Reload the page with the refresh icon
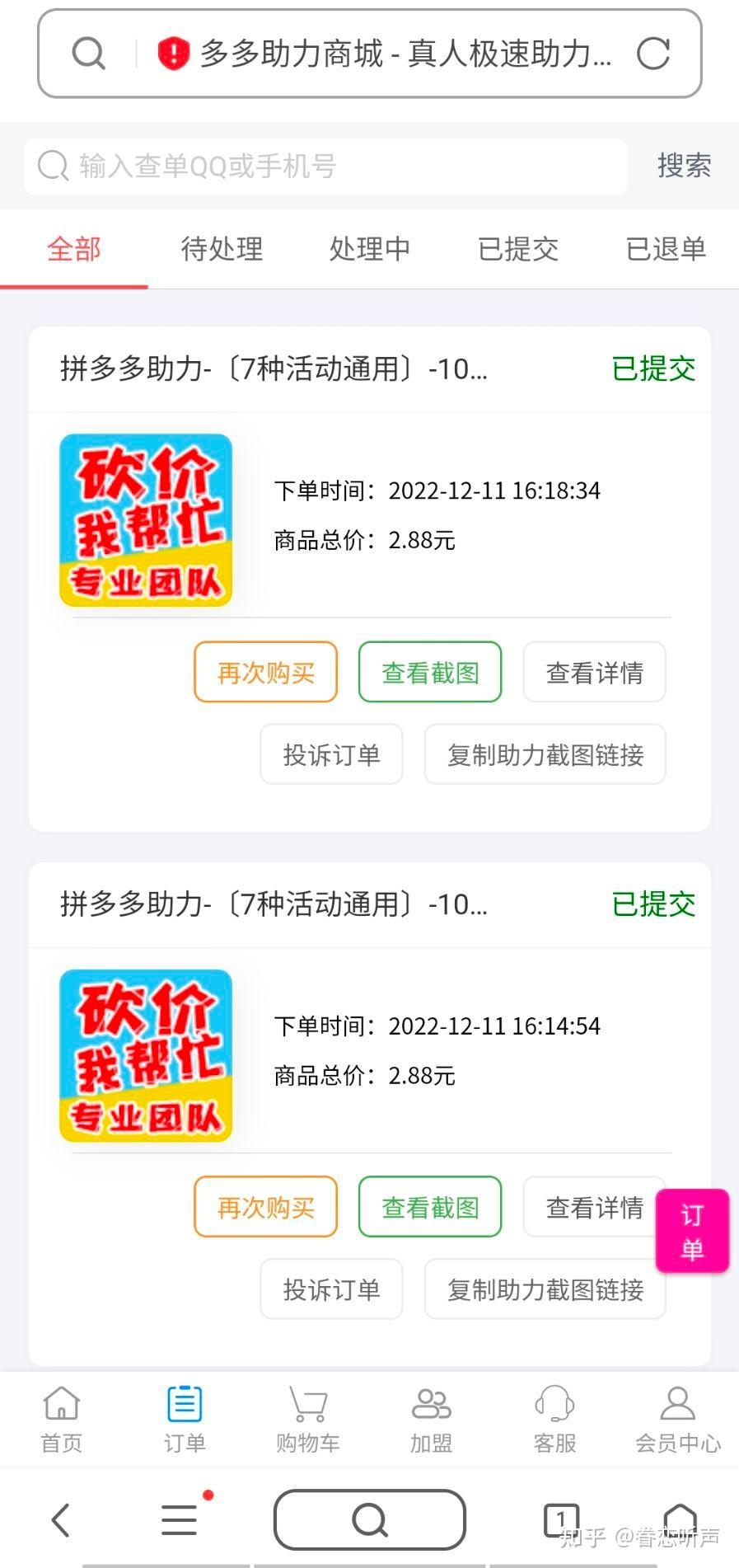Screen dimensions: 739x1568 [653, 54]
